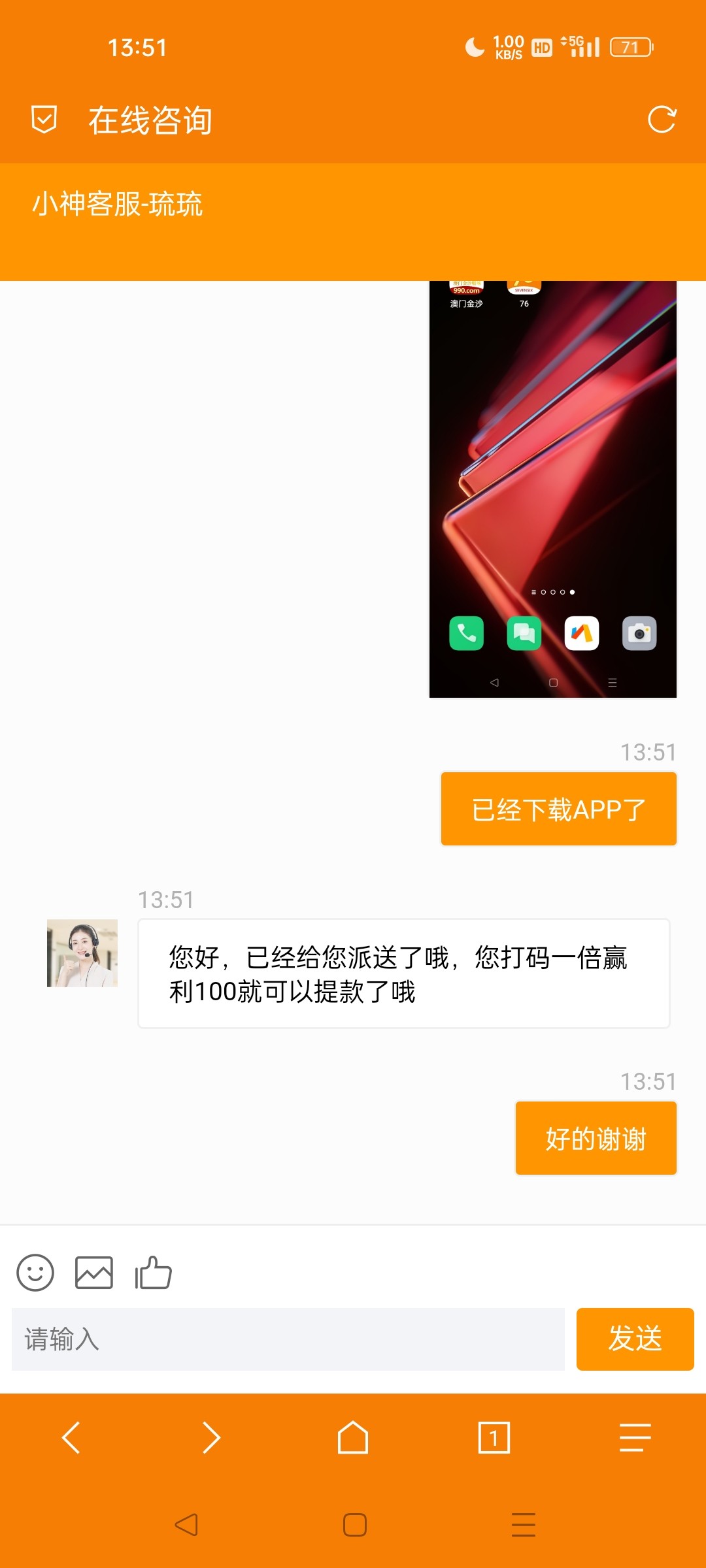Tap the system back button
The image size is (706, 1568).
click(x=186, y=1525)
